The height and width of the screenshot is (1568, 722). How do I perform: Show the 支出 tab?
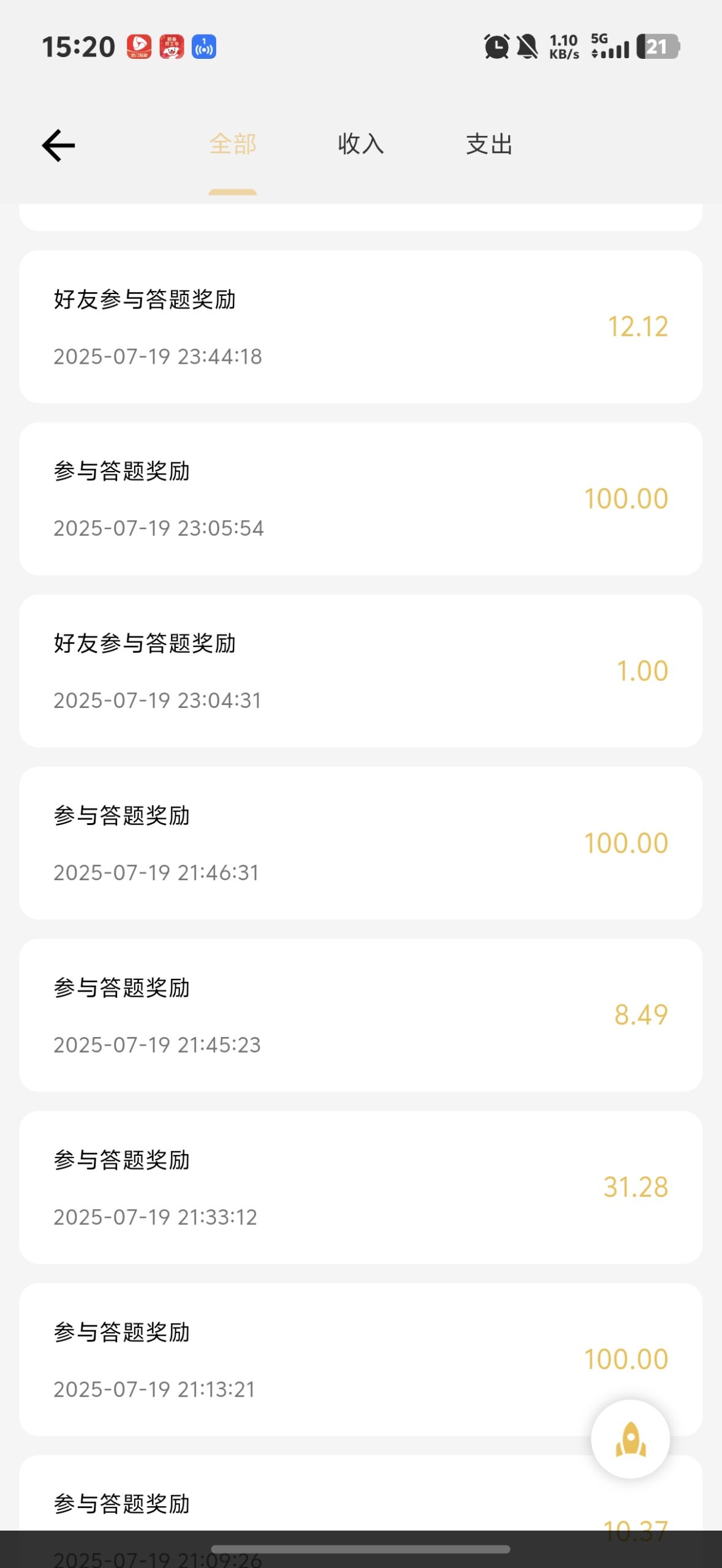[x=489, y=145]
